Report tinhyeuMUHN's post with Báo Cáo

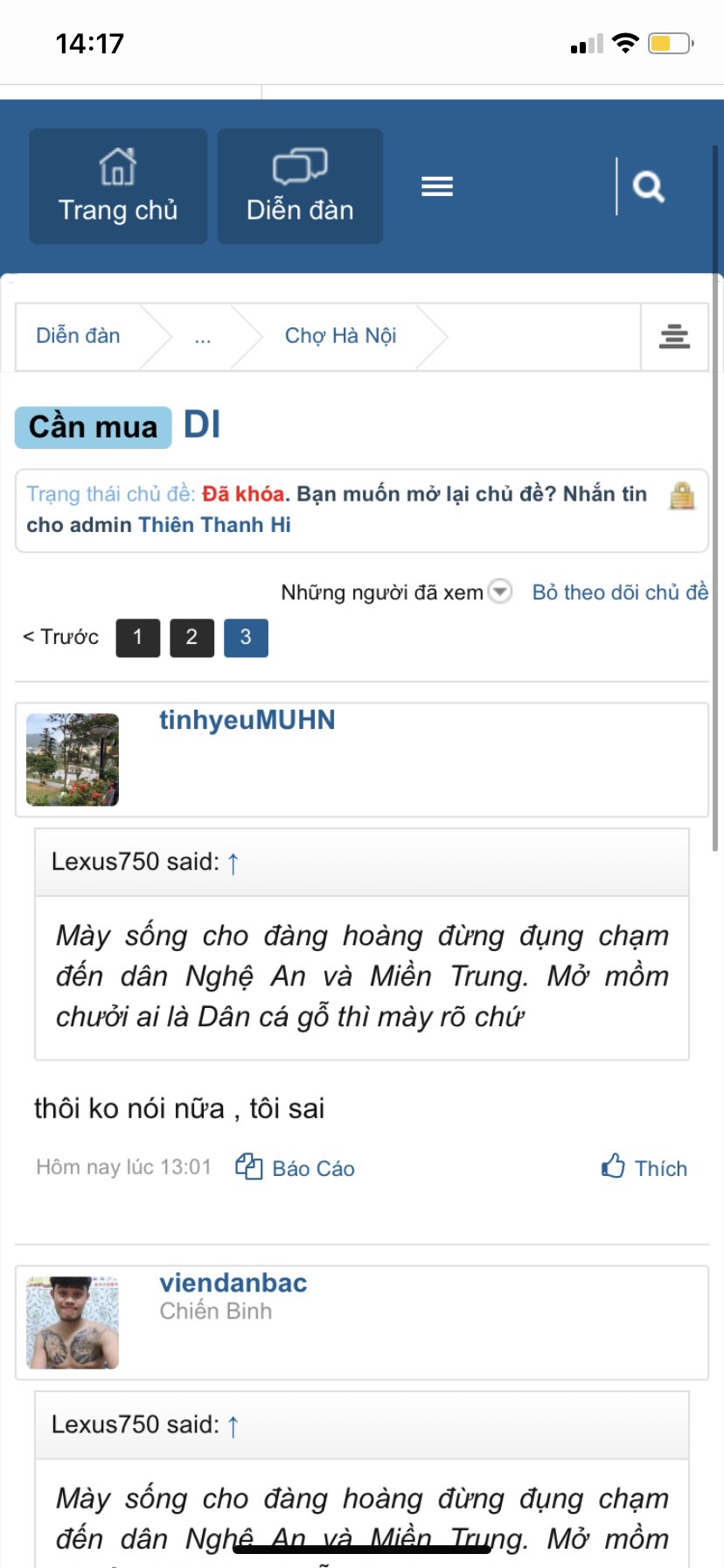tap(296, 1168)
